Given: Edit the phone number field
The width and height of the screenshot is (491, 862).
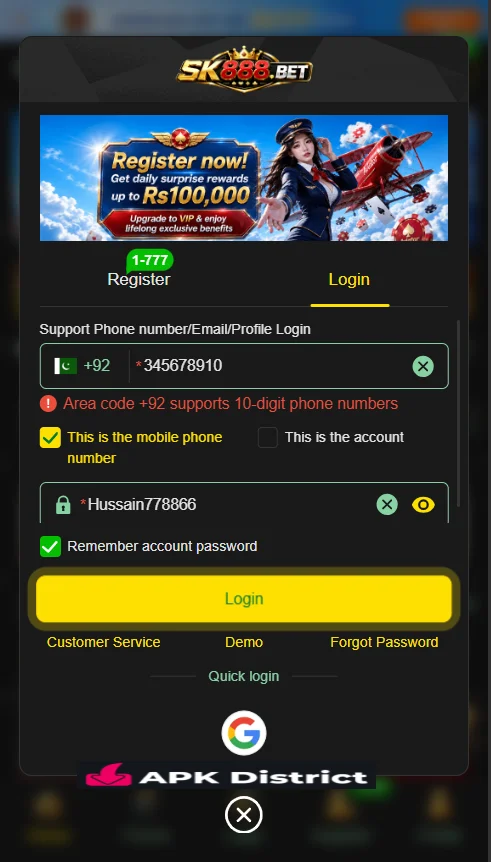Looking at the screenshot, I should (269, 366).
